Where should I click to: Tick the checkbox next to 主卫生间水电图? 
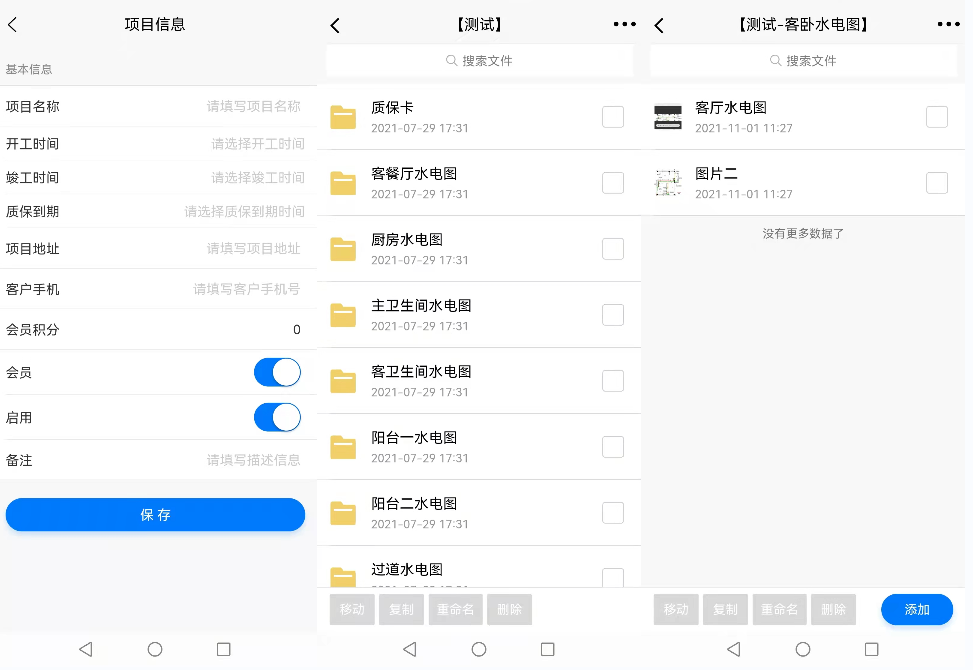(613, 315)
